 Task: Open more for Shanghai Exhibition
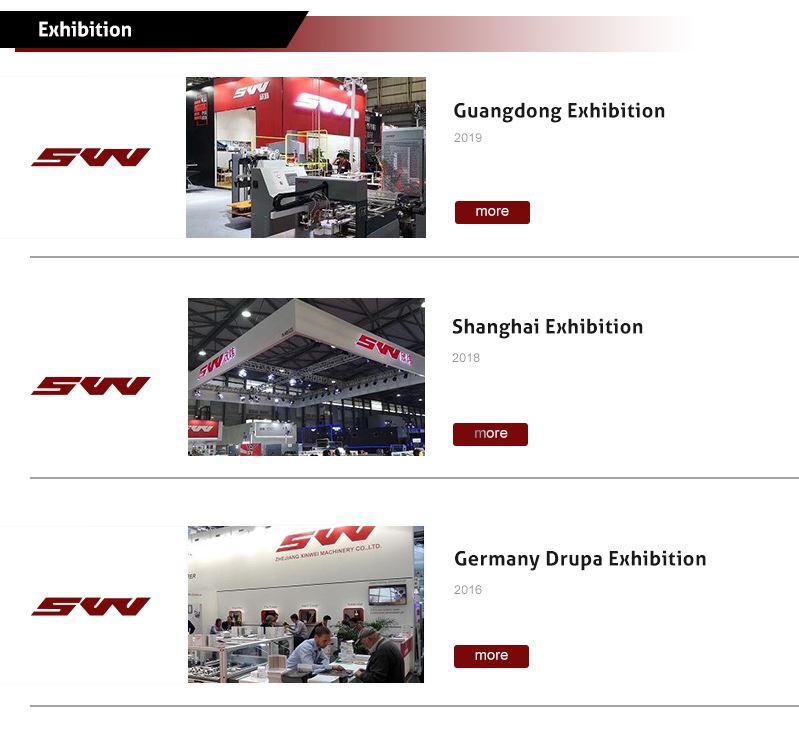pos(490,434)
